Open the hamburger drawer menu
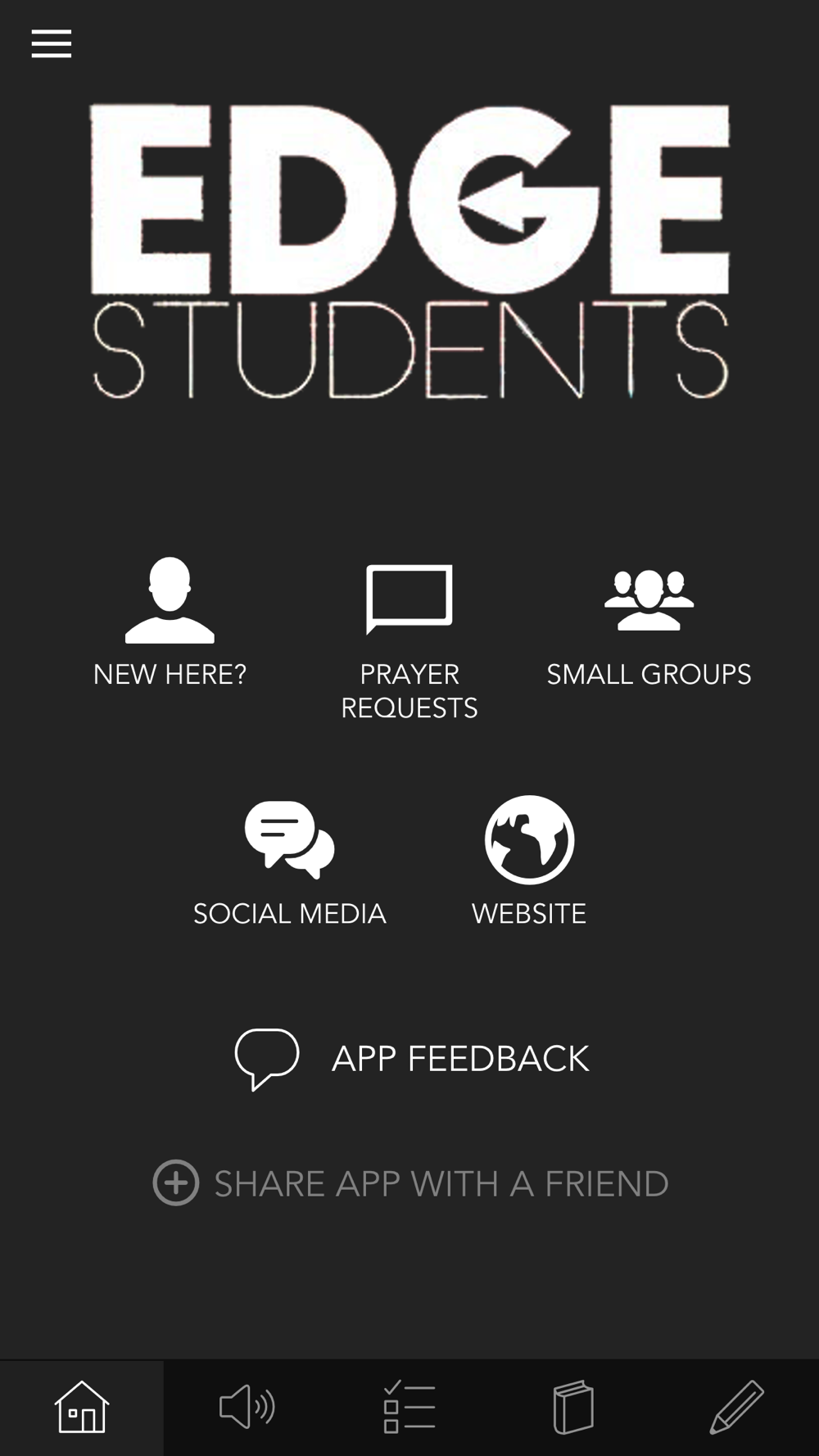 52,43
